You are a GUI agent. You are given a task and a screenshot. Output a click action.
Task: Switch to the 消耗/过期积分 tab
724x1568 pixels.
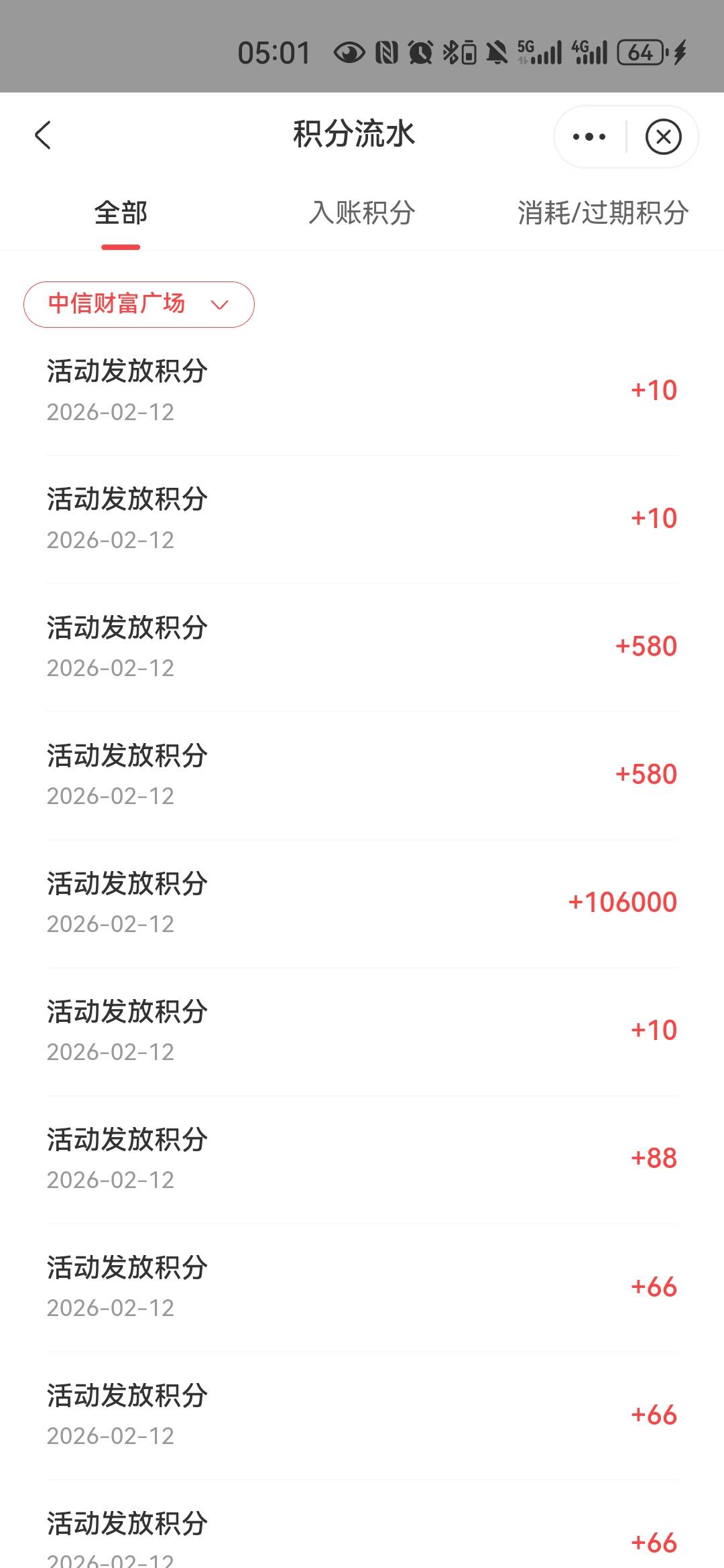tap(603, 213)
